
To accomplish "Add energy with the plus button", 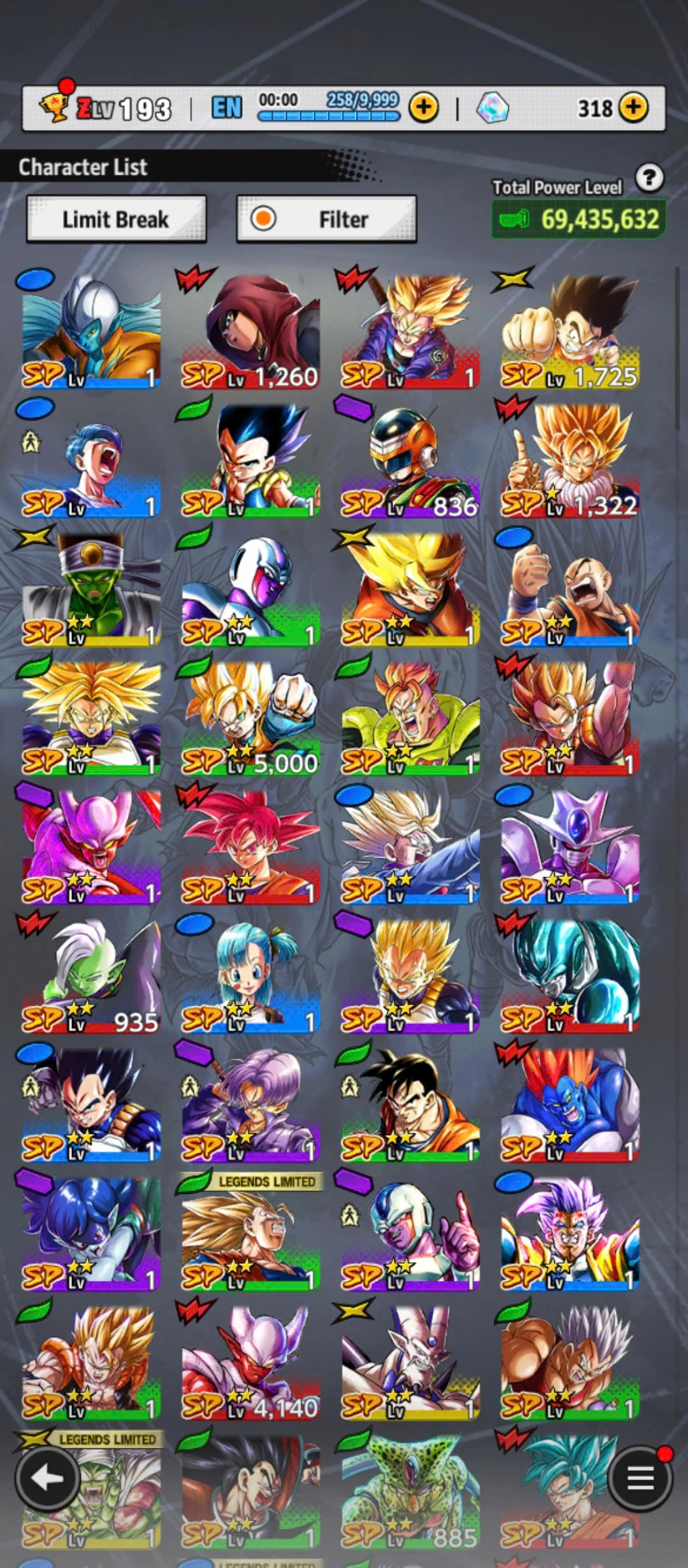I will [x=424, y=108].
